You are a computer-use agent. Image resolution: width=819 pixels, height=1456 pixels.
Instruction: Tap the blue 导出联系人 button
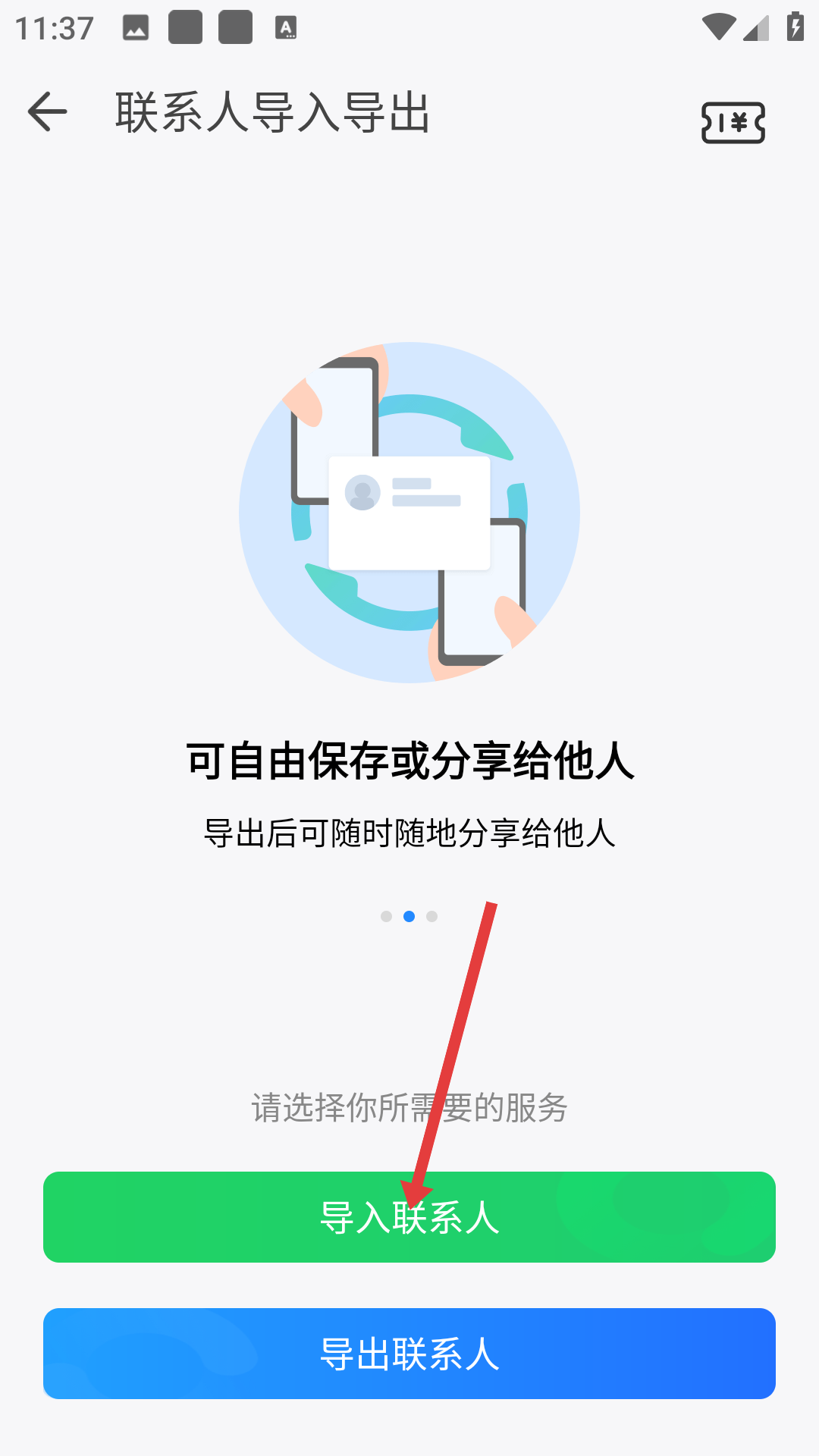(x=409, y=1354)
